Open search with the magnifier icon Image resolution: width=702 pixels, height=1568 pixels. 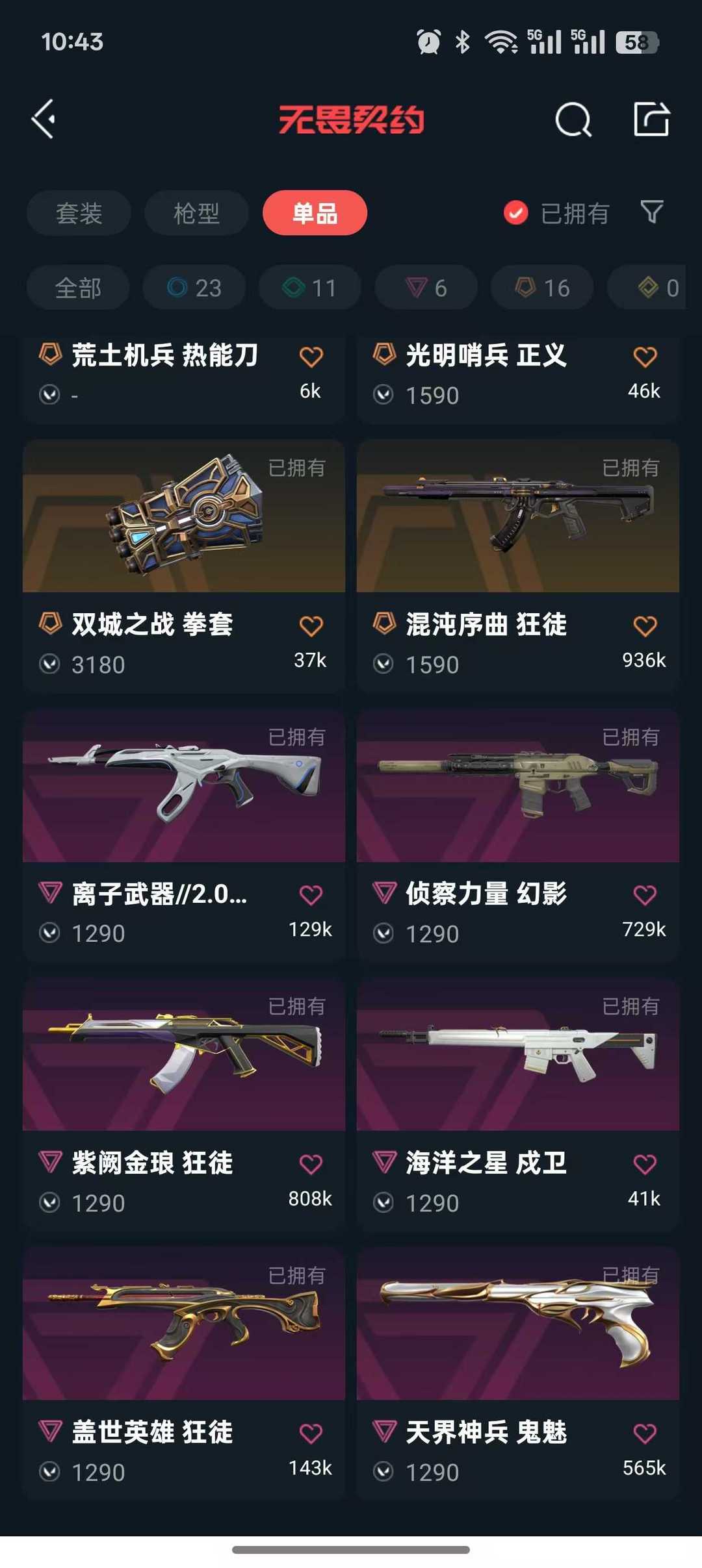tap(573, 119)
